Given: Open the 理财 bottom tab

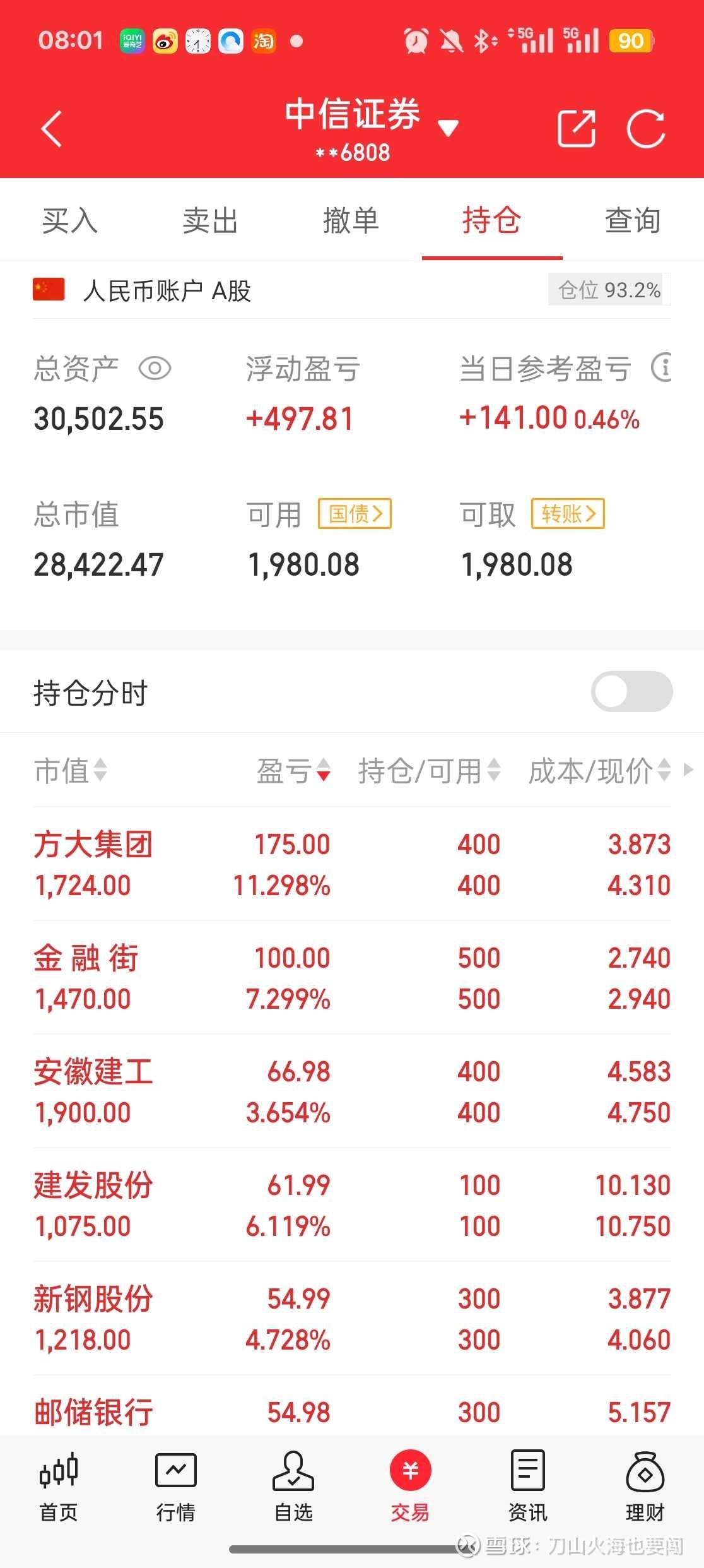Looking at the screenshot, I should (x=645, y=1487).
